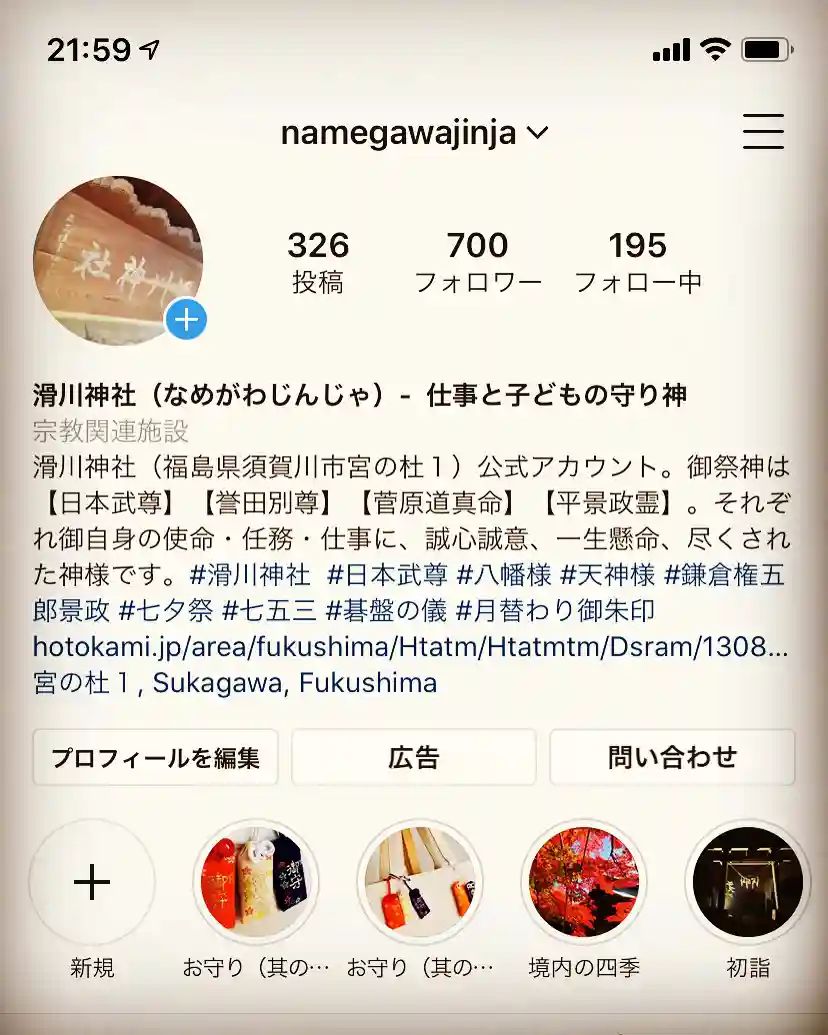Open the hamburger menu
The image size is (828, 1035).
coord(763,131)
